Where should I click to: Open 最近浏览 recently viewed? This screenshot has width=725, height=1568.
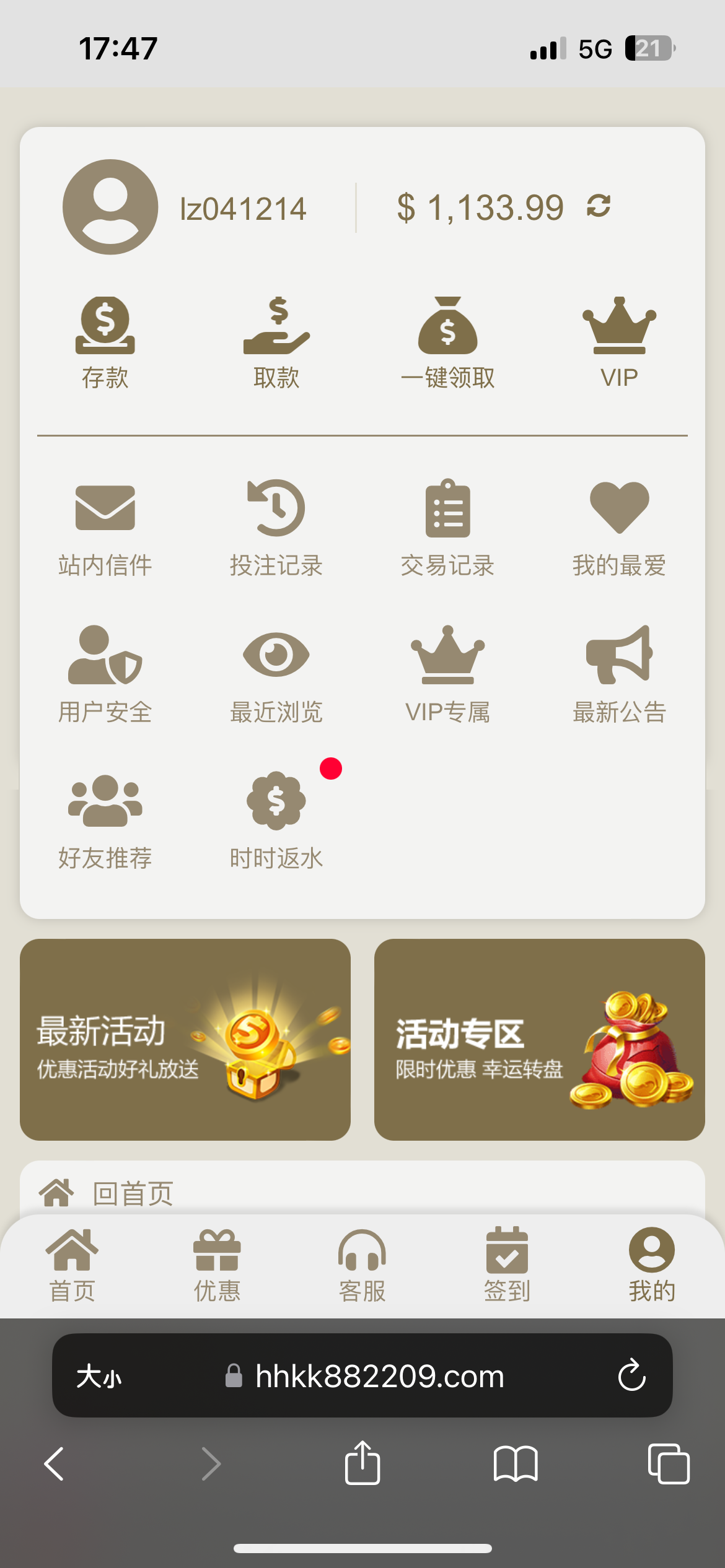click(x=276, y=674)
